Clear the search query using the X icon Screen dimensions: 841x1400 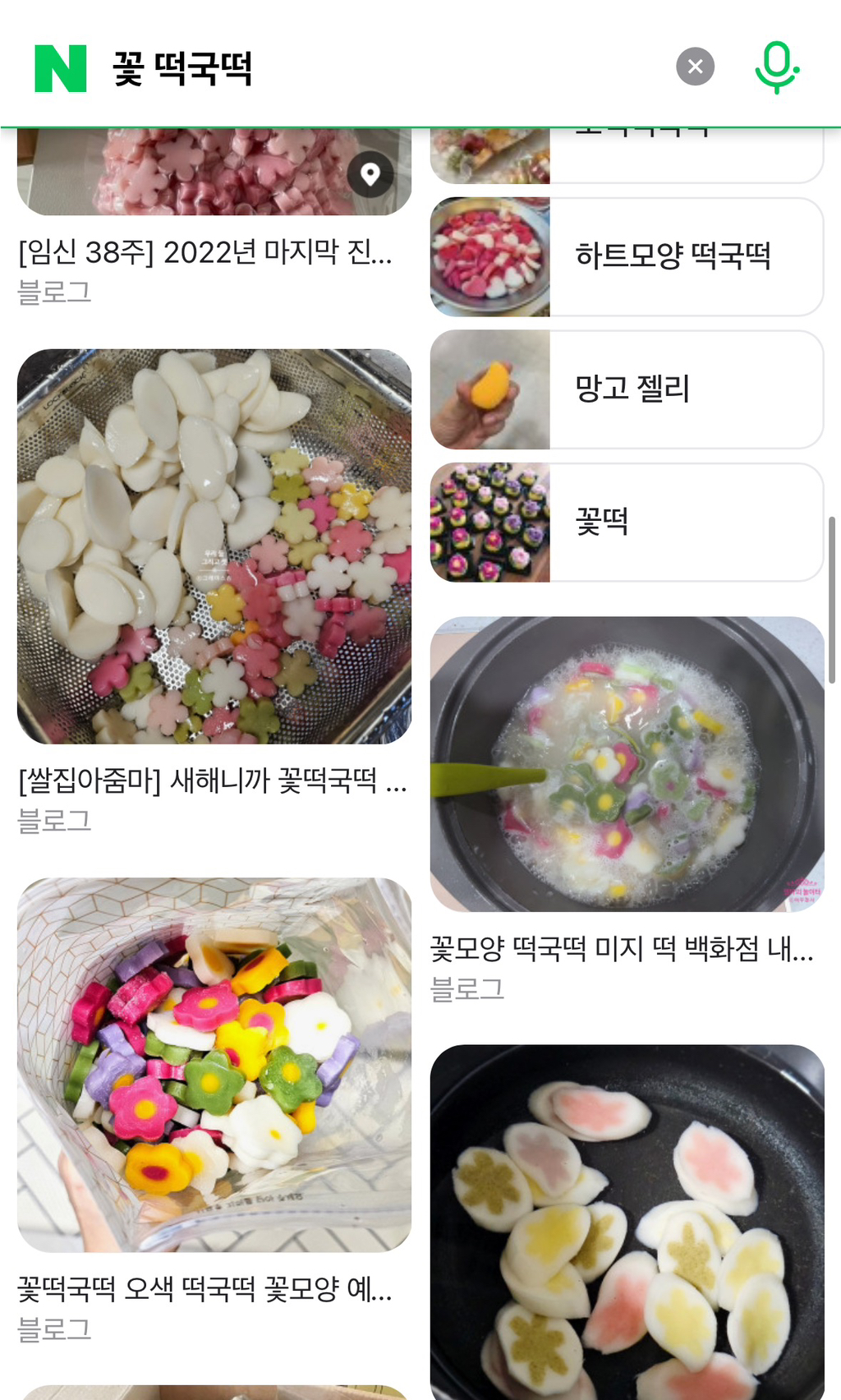tap(695, 67)
